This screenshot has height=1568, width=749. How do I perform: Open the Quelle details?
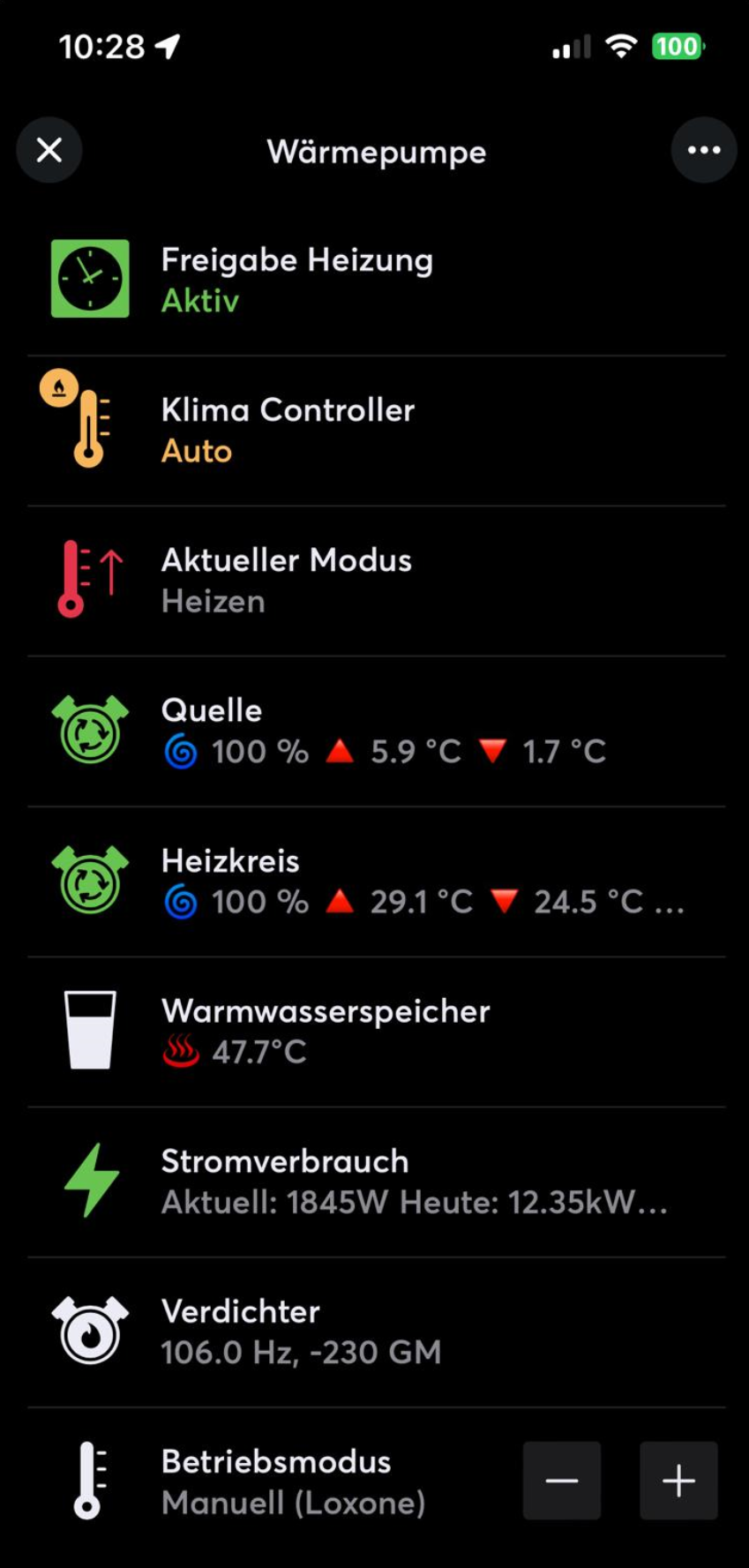pyautogui.click(x=376, y=731)
